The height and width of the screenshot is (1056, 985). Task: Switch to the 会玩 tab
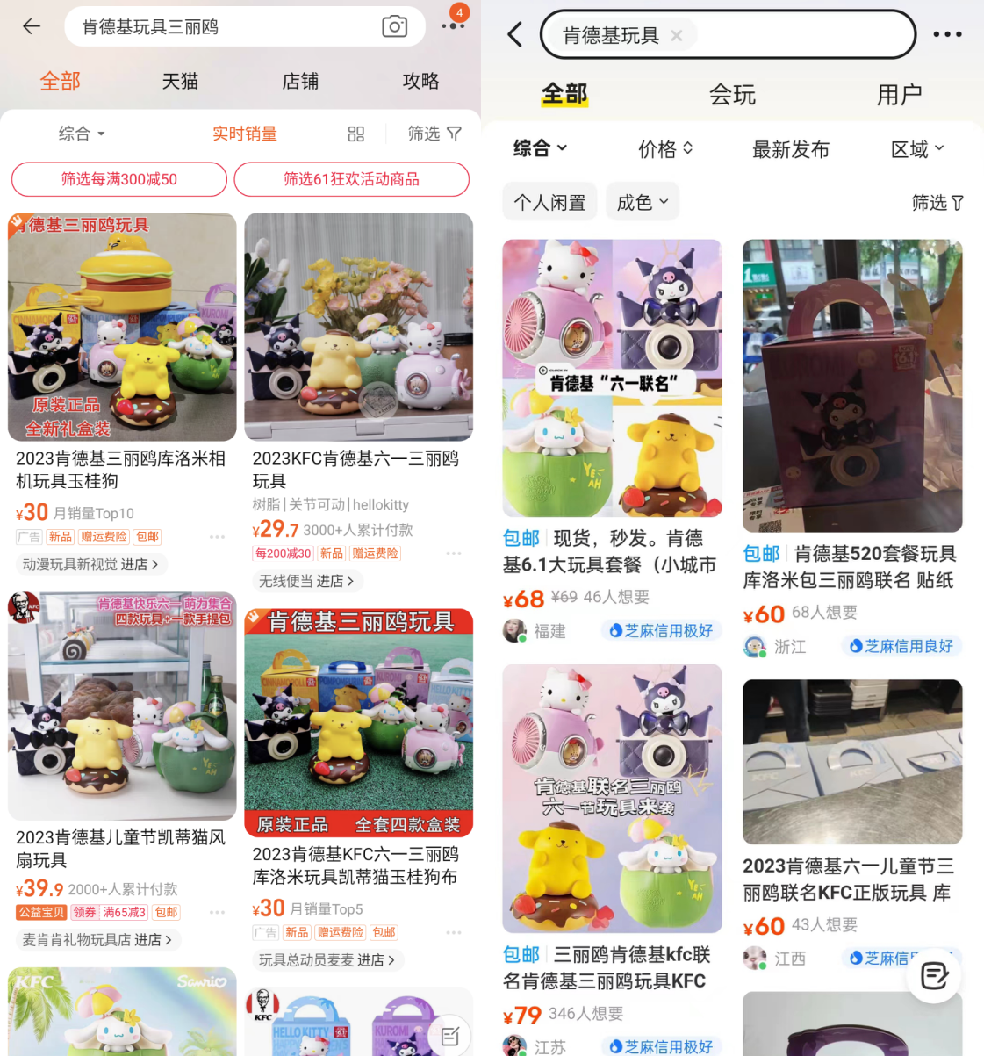[x=732, y=94]
